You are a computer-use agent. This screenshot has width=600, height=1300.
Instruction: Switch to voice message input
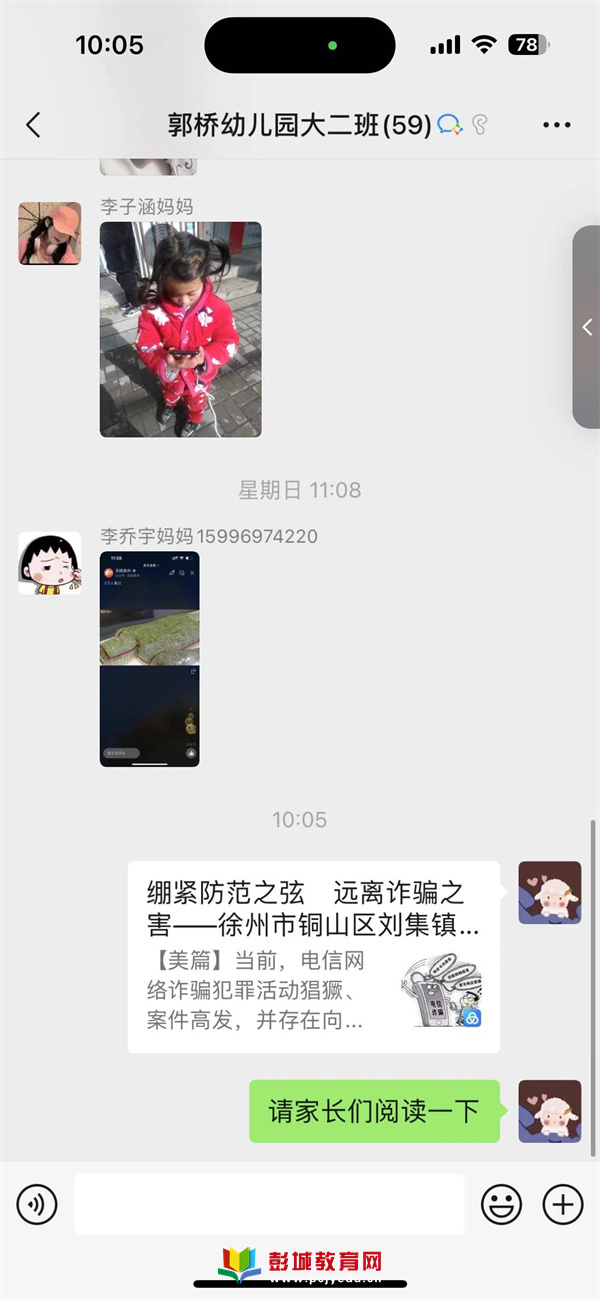click(x=37, y=1204)
